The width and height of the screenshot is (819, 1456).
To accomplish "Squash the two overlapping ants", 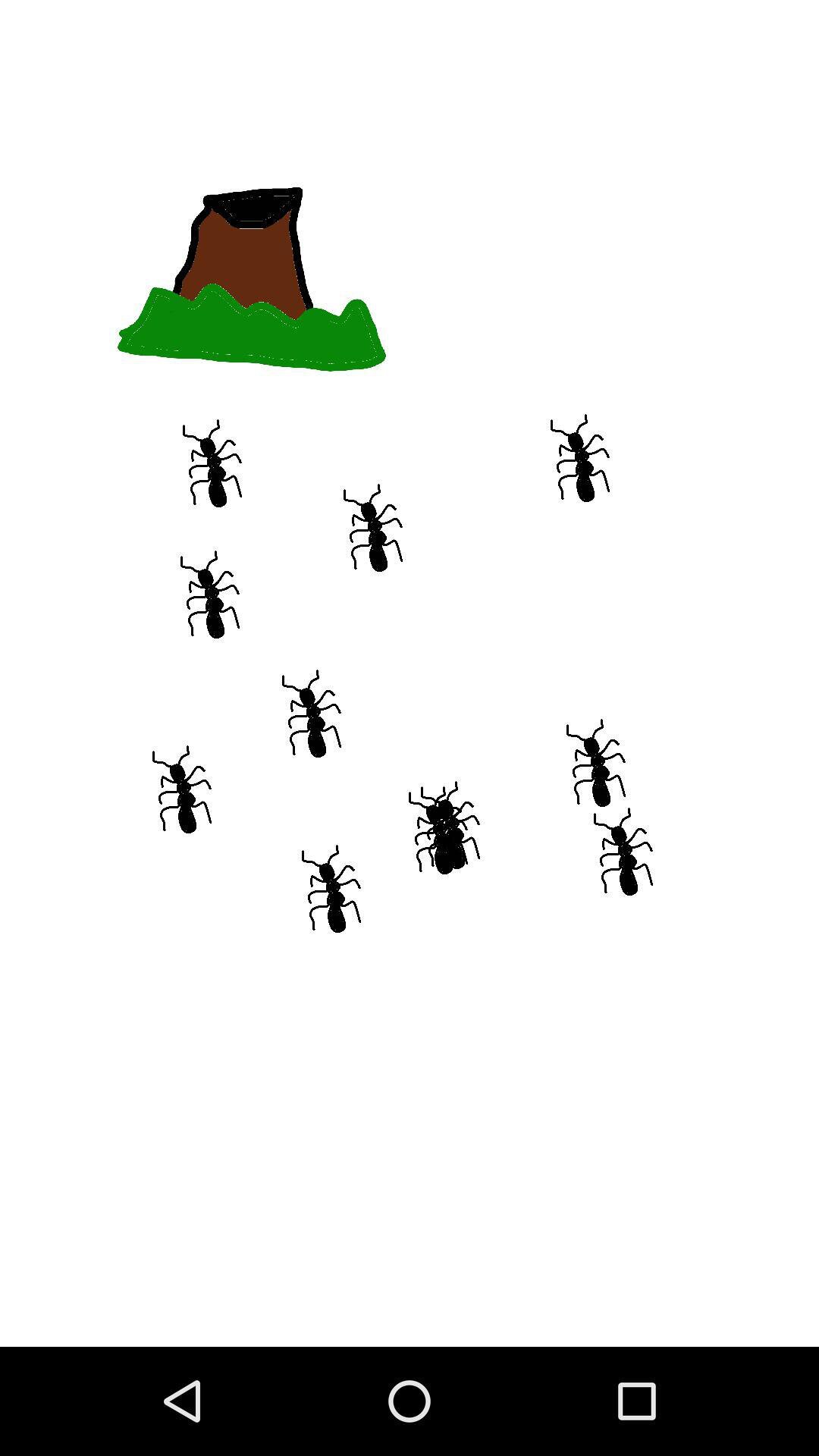I will point(444,829).
